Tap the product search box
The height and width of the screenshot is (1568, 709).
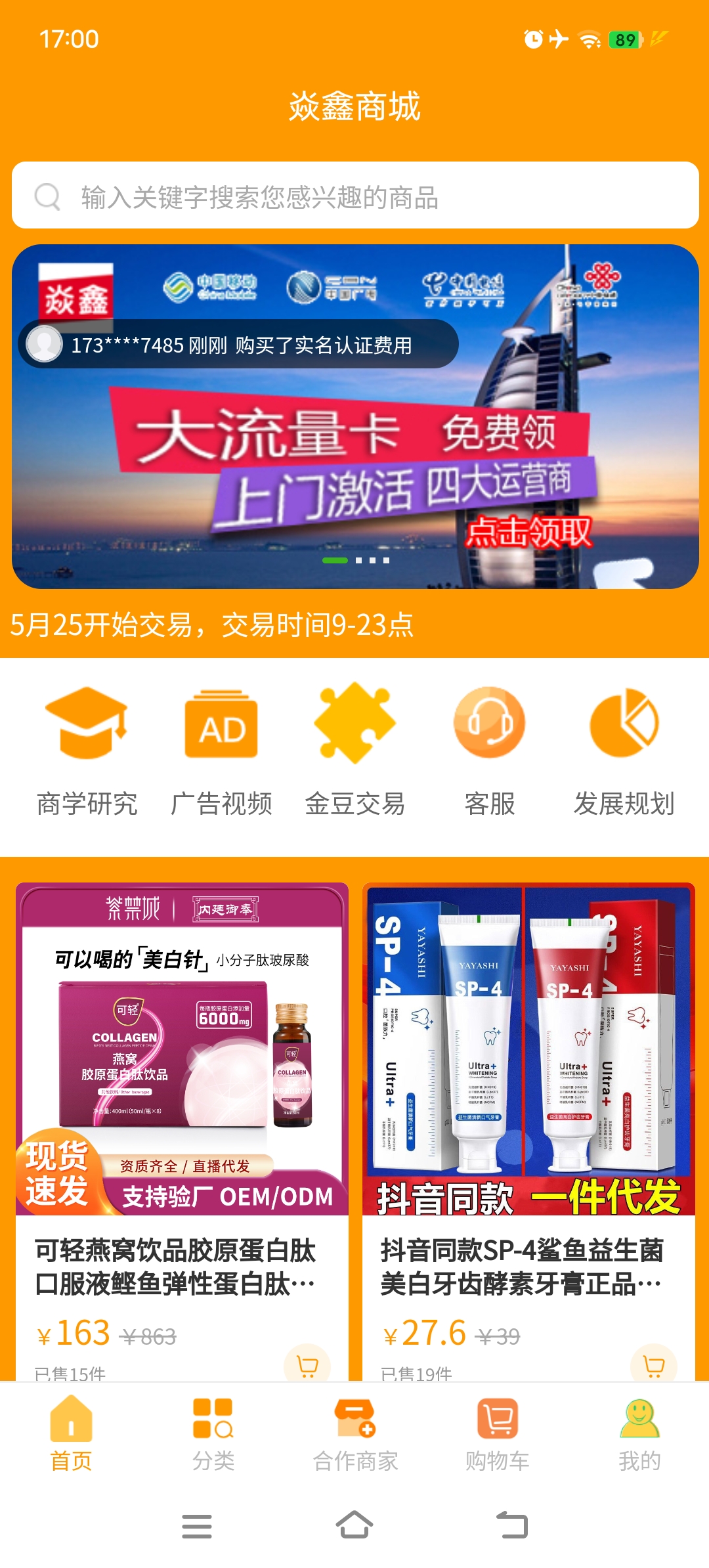(x=355, y=195)
